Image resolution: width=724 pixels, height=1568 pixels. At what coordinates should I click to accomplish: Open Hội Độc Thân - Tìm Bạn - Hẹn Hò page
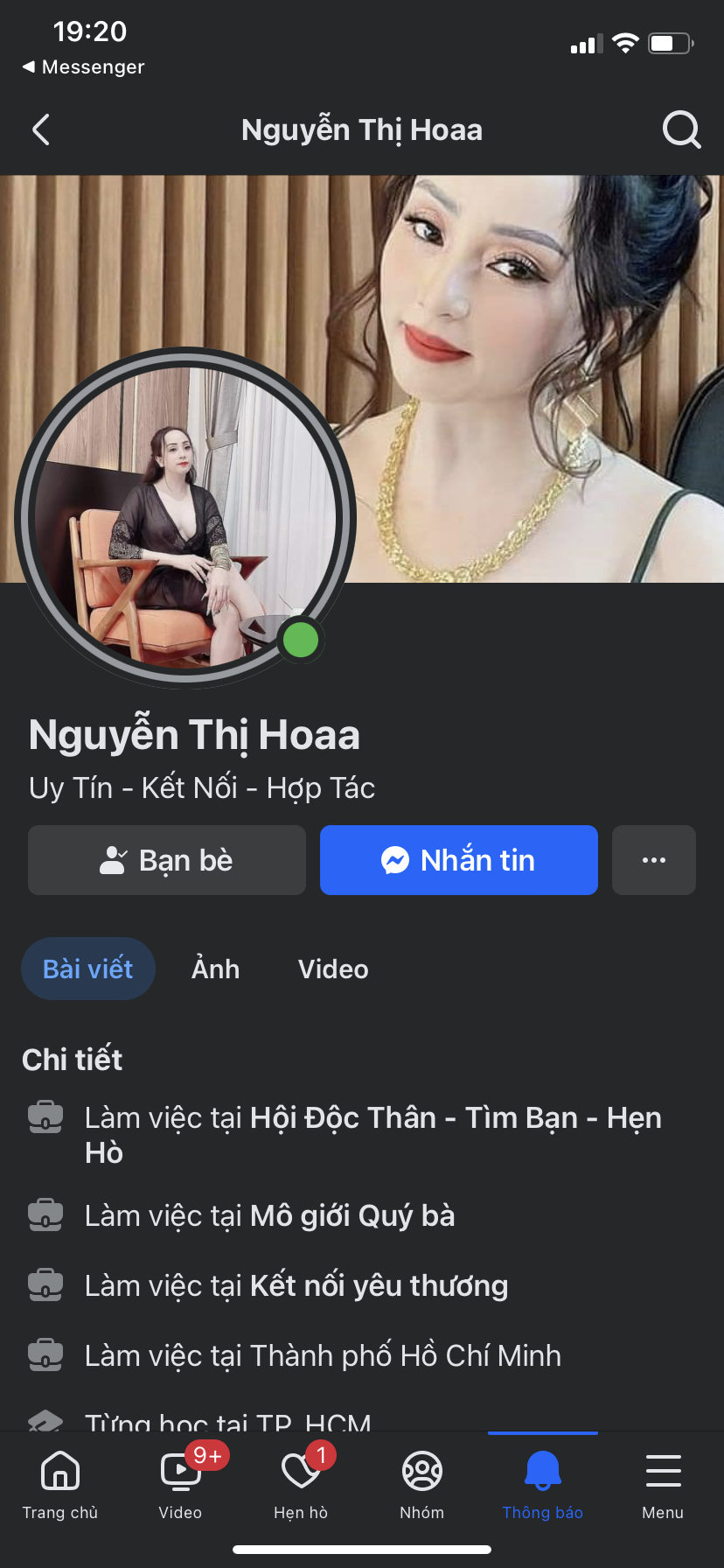(x=455, y=1118)
